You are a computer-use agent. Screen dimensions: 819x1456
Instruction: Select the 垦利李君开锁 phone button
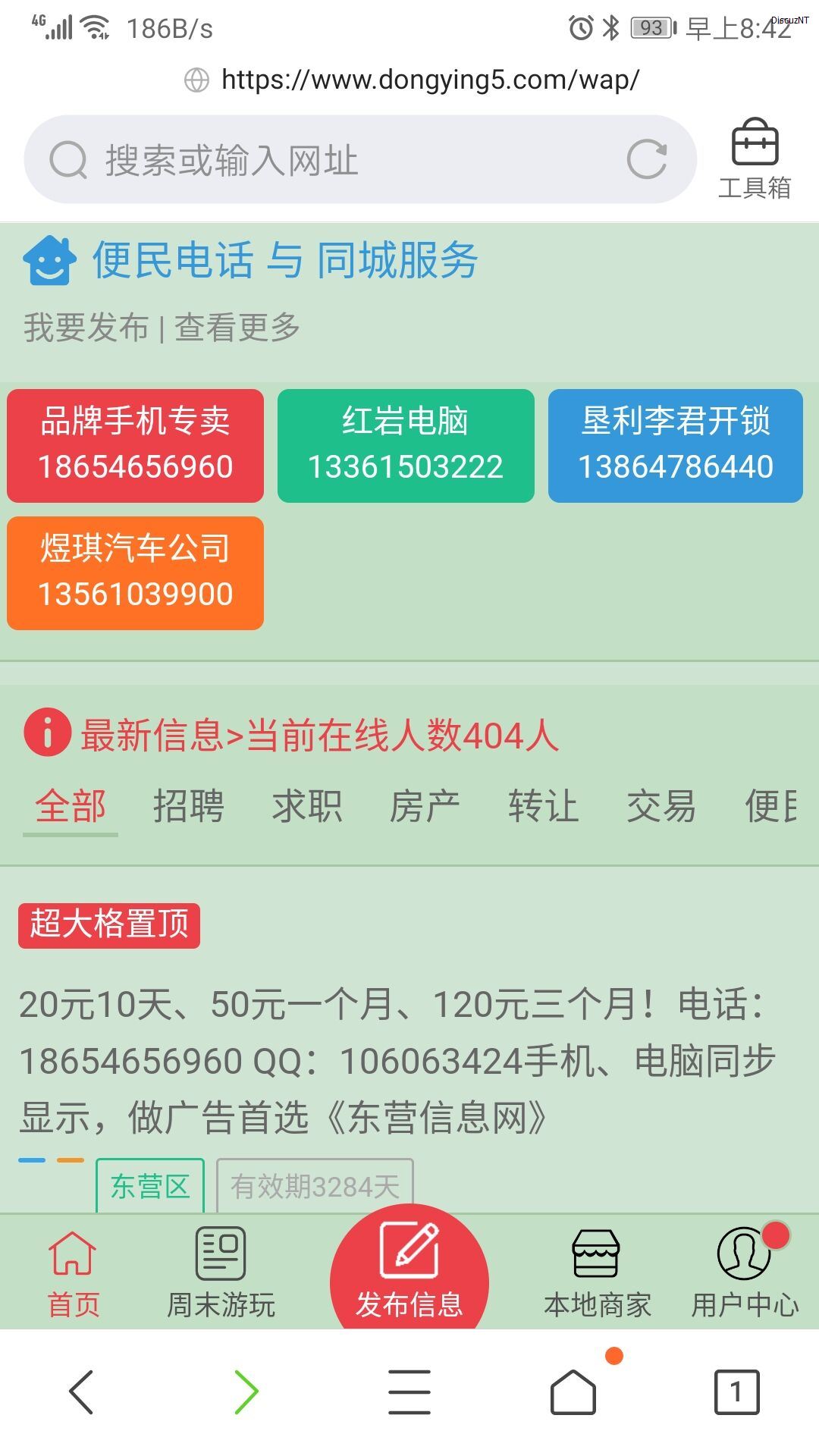pyautogui.click(x=675, y=445)
